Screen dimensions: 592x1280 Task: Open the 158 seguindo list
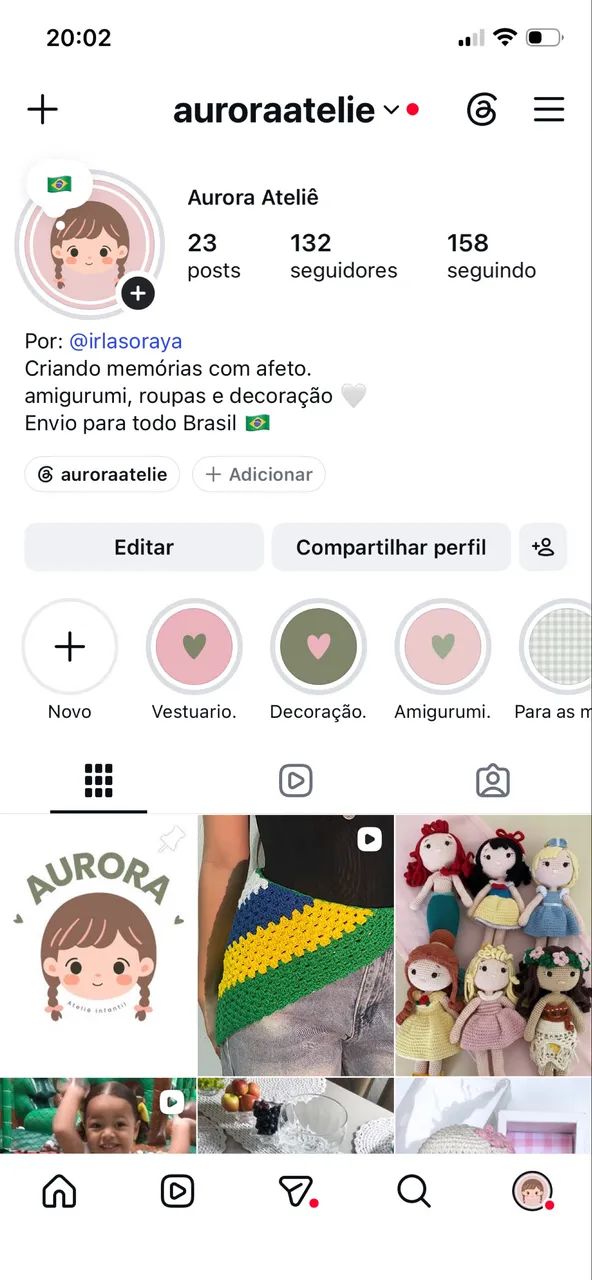tap(491, 256)
